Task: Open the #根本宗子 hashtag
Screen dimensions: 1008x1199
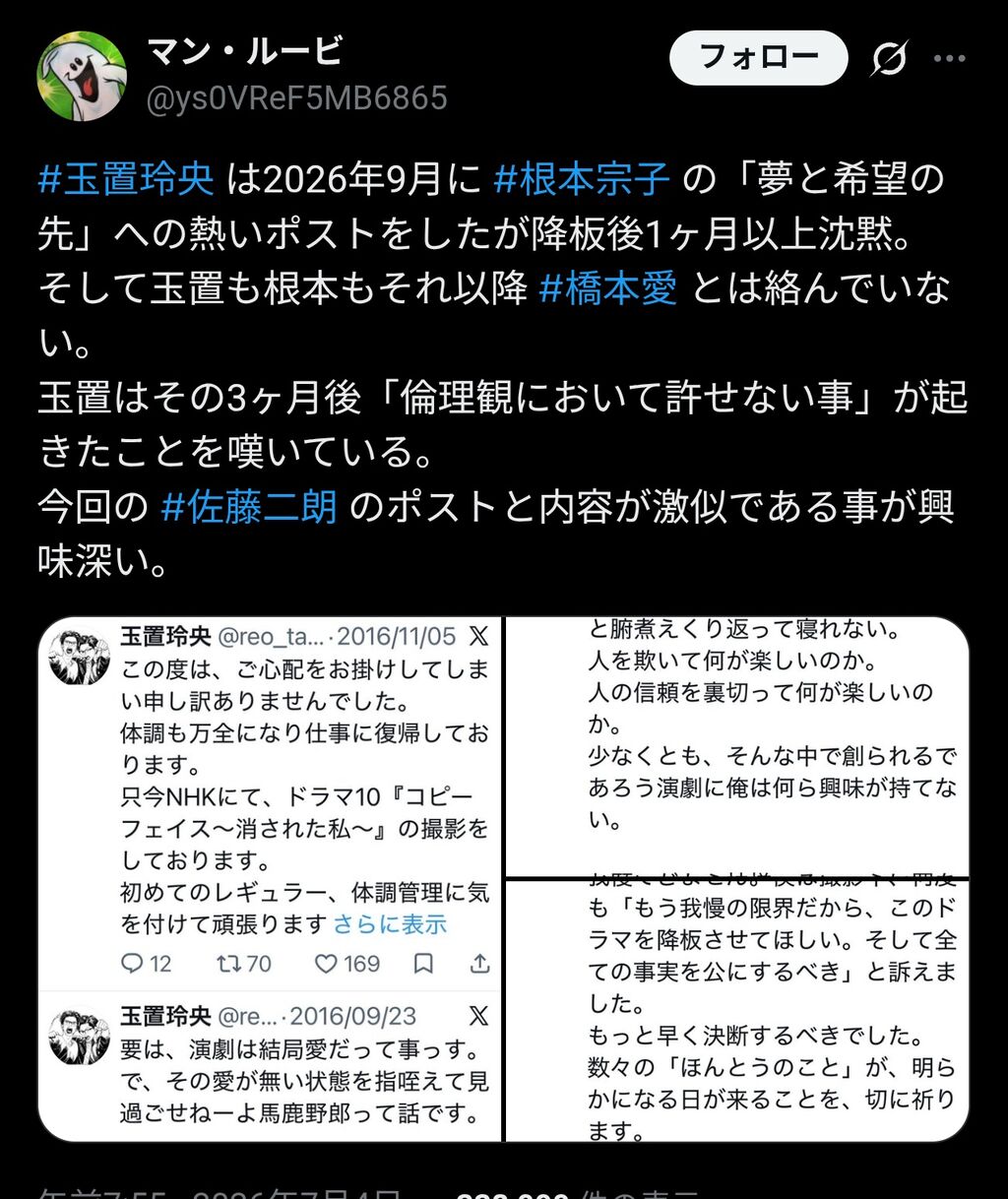Action: pos(582,179)
